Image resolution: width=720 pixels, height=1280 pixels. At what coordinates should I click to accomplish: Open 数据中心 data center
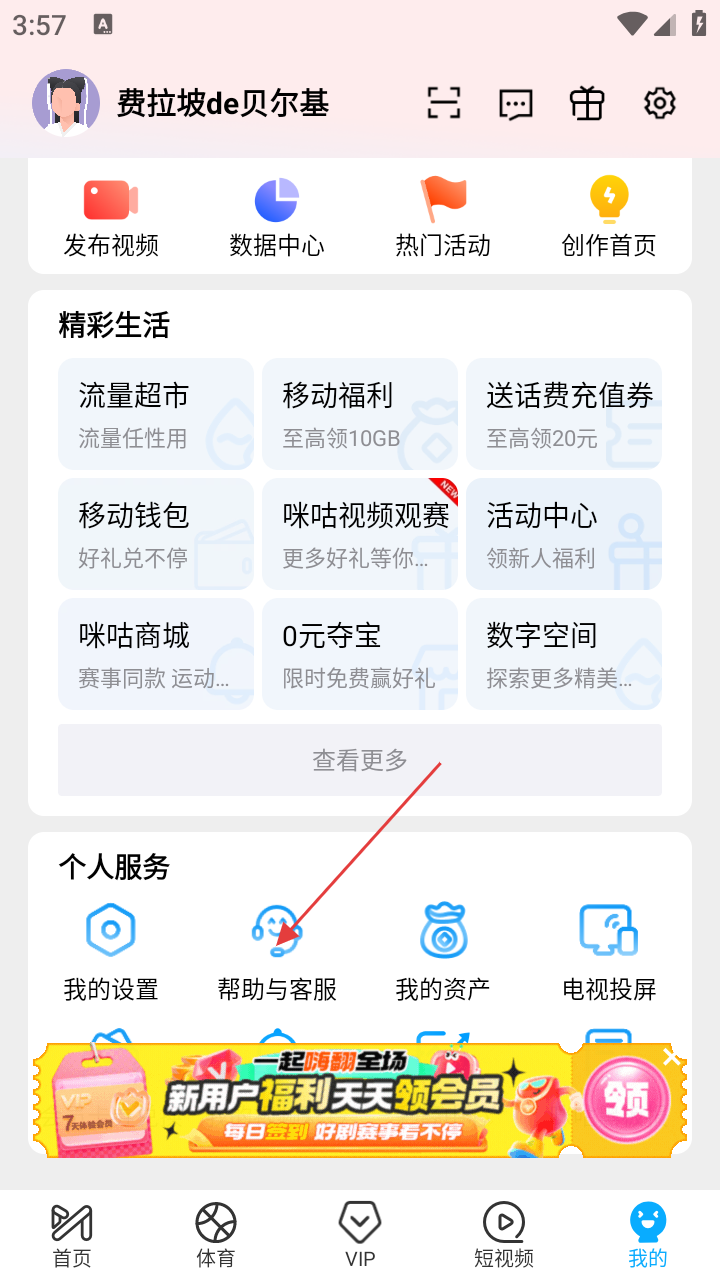(x=277, y=217)
